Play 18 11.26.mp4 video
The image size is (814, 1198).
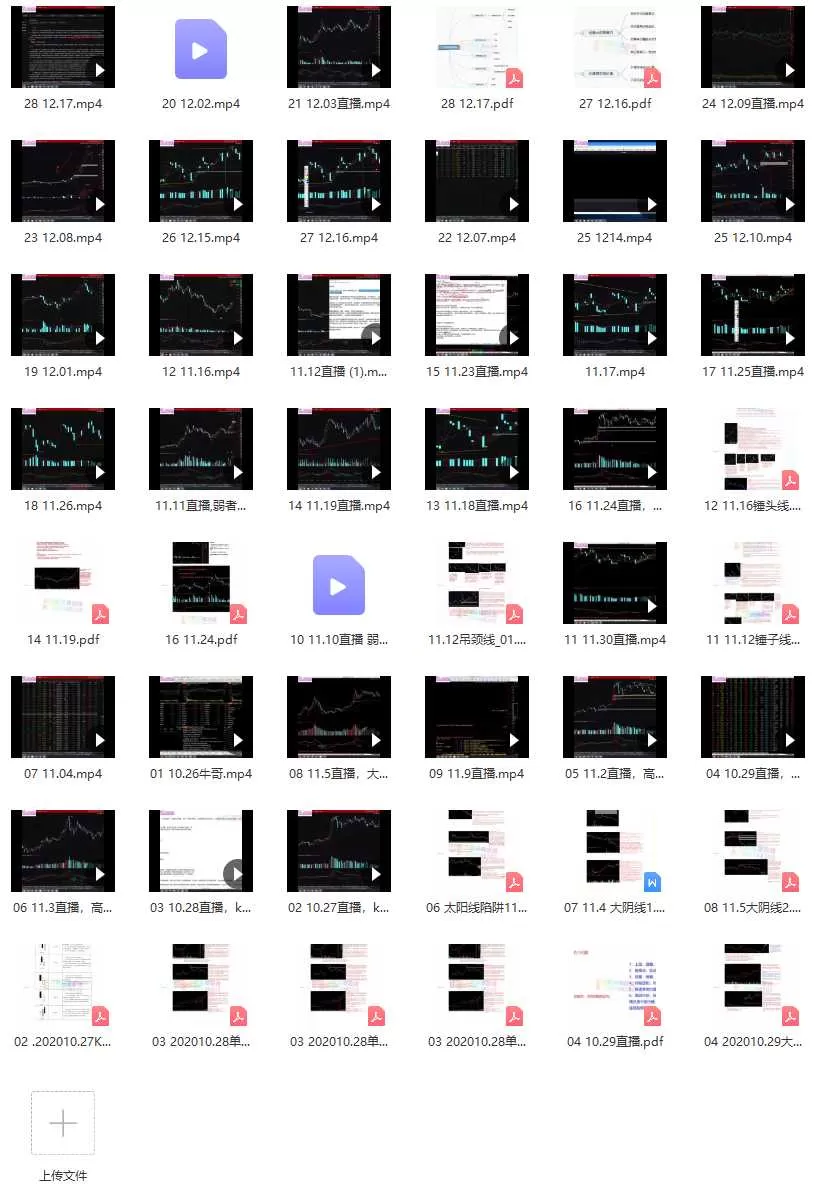click(x=63, y=449)
